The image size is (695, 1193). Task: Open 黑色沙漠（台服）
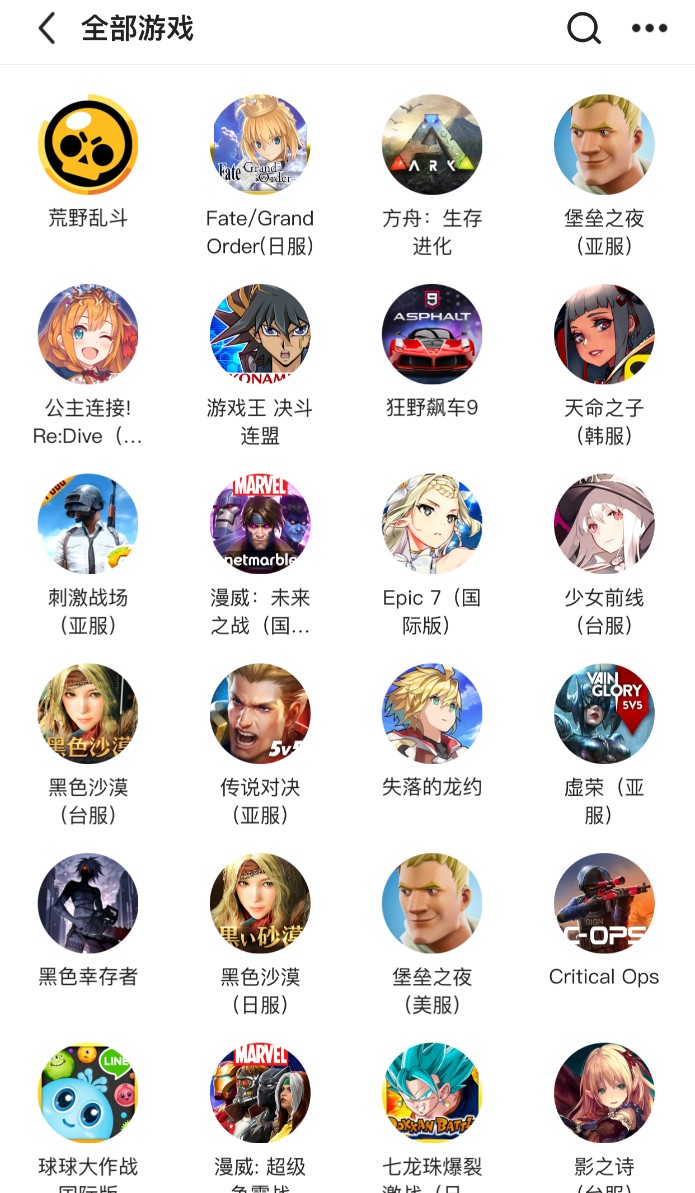click(x=88, y=714)
